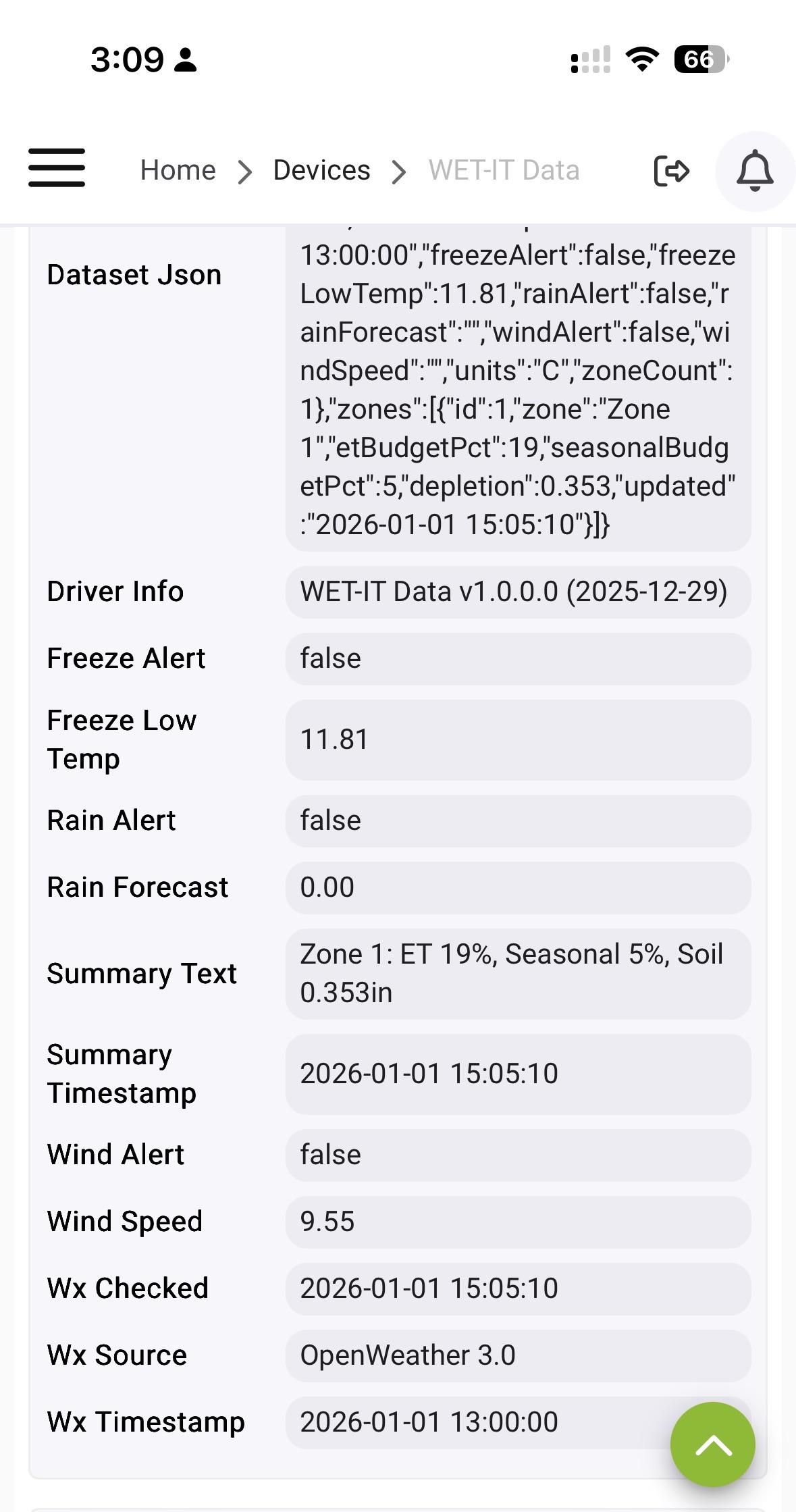
Task: Navigate to the Devices breadcrumb
Action: point(321,170)
